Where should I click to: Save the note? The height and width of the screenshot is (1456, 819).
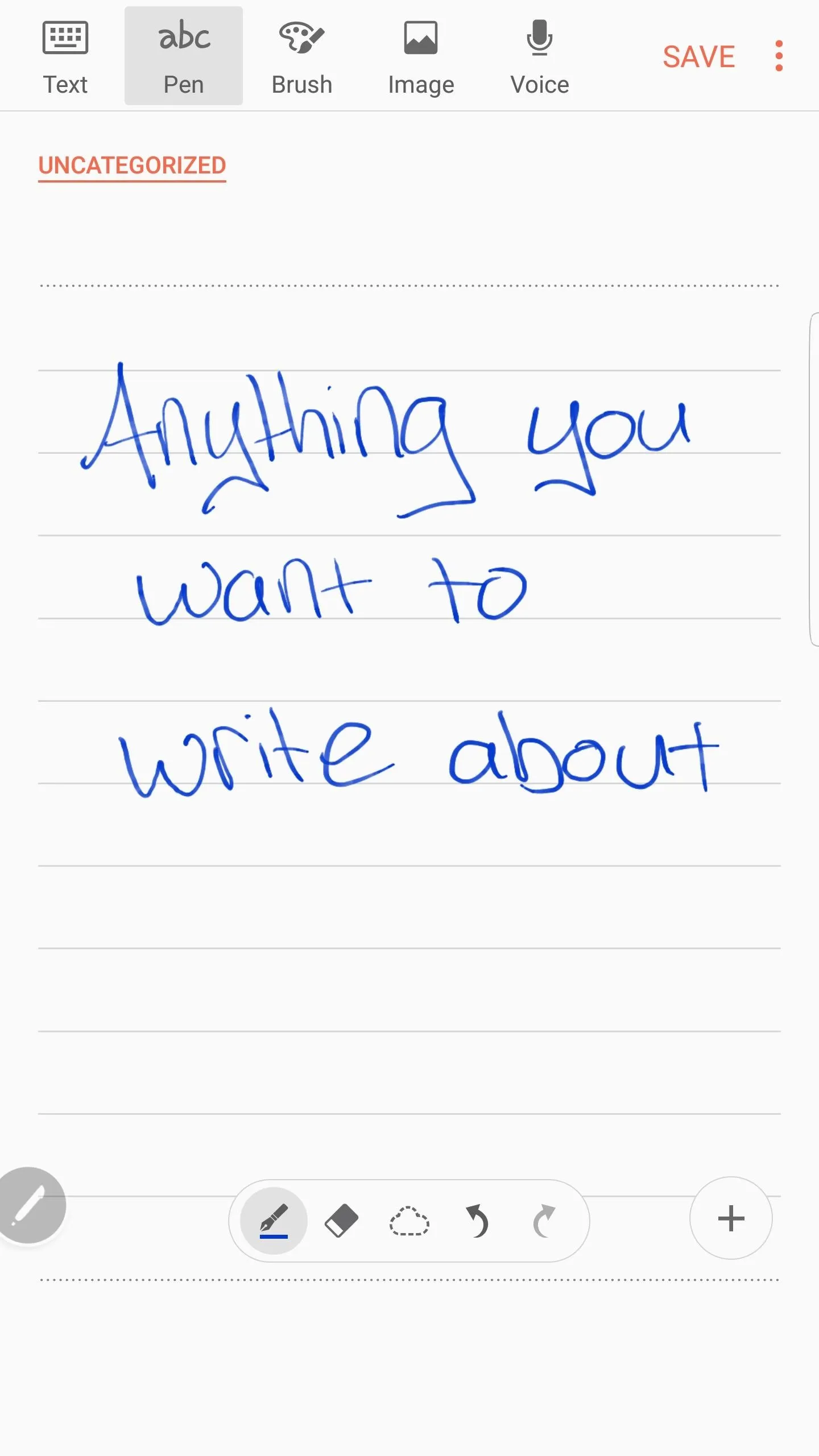pyautogui.click(x=698, y=56)
